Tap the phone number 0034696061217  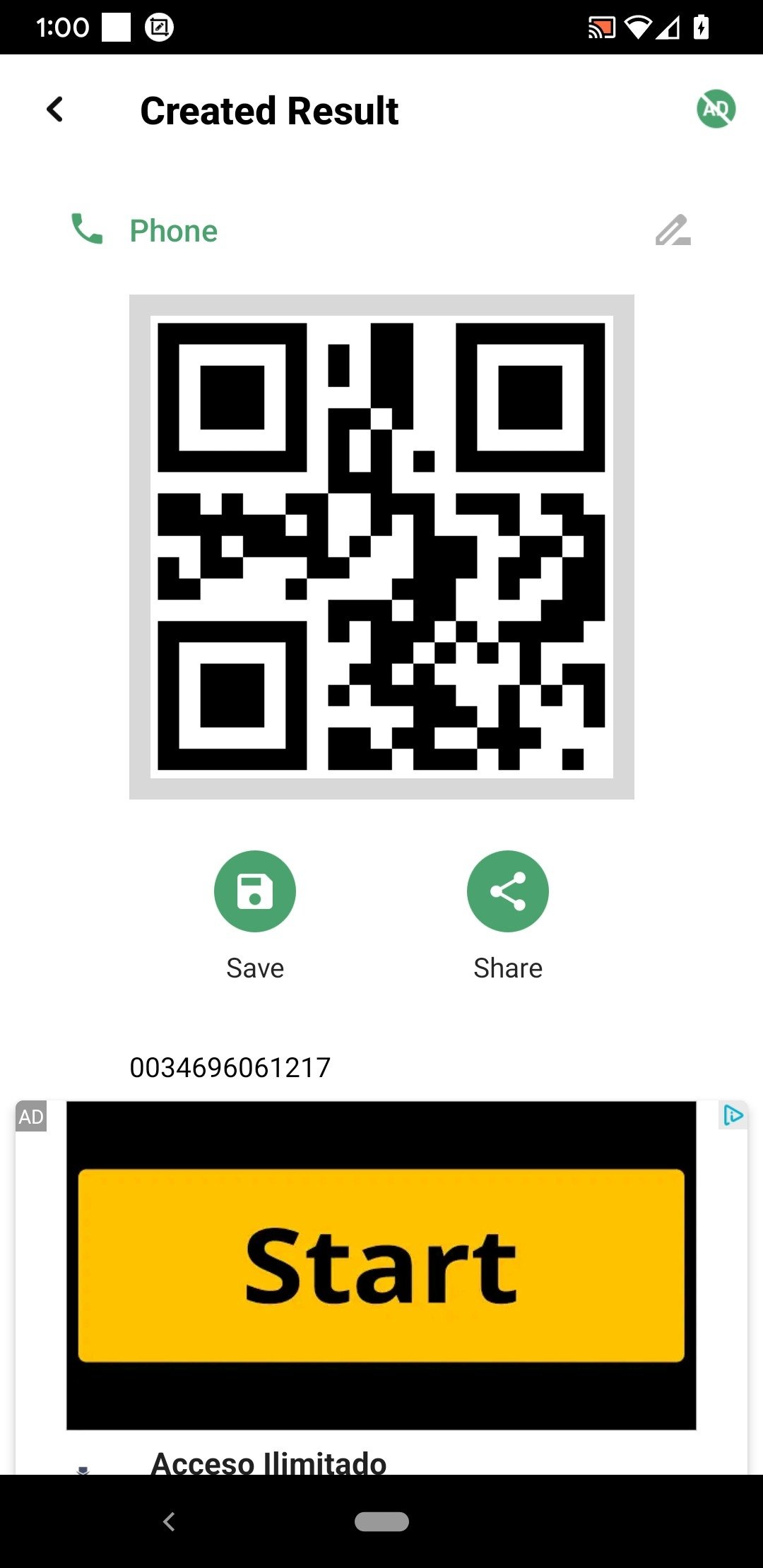pyautogui.click(x=230, y=1067)
